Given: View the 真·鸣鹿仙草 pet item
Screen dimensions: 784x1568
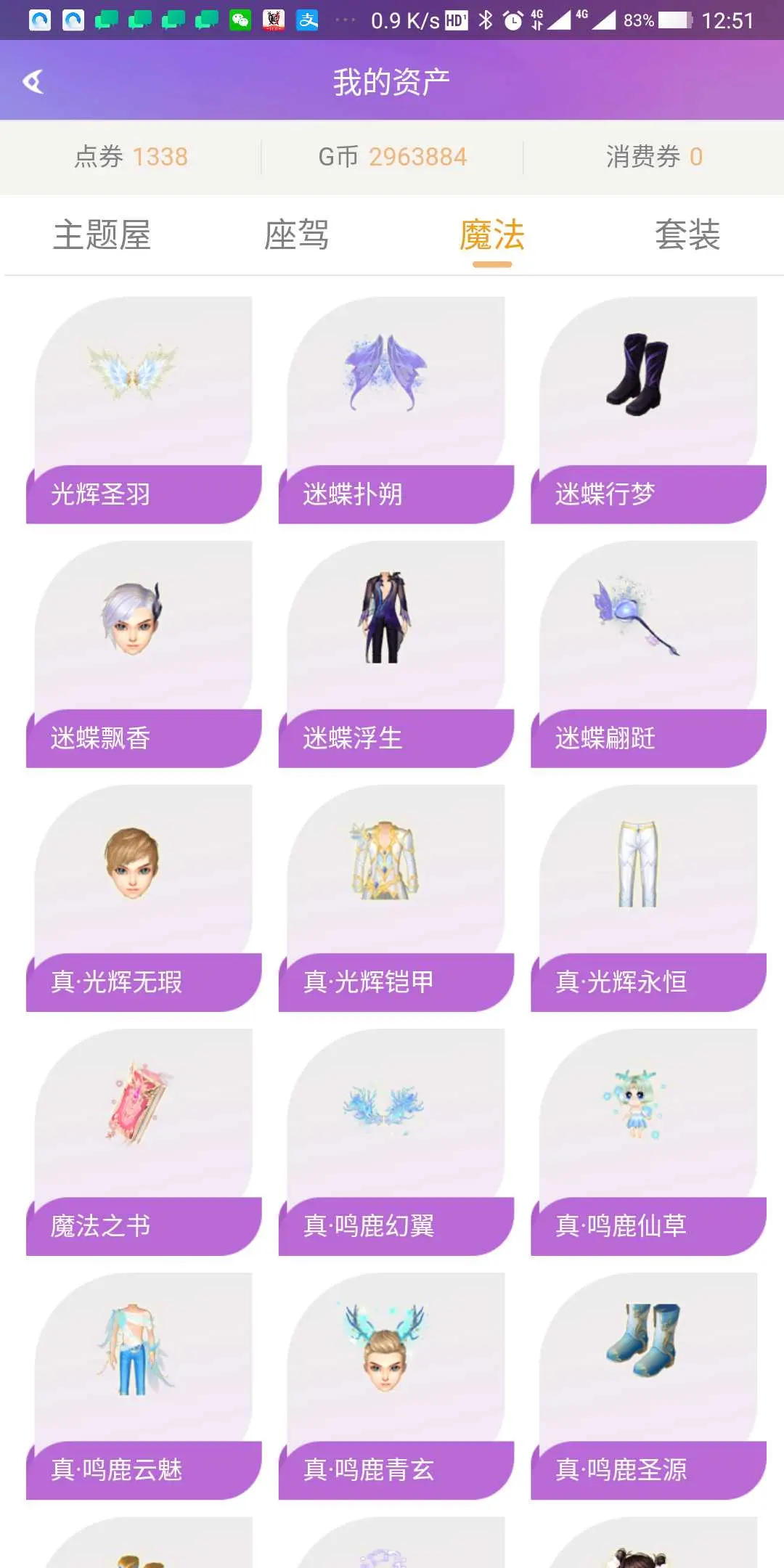Looking at the screenshot, I should pos(648,1142).
